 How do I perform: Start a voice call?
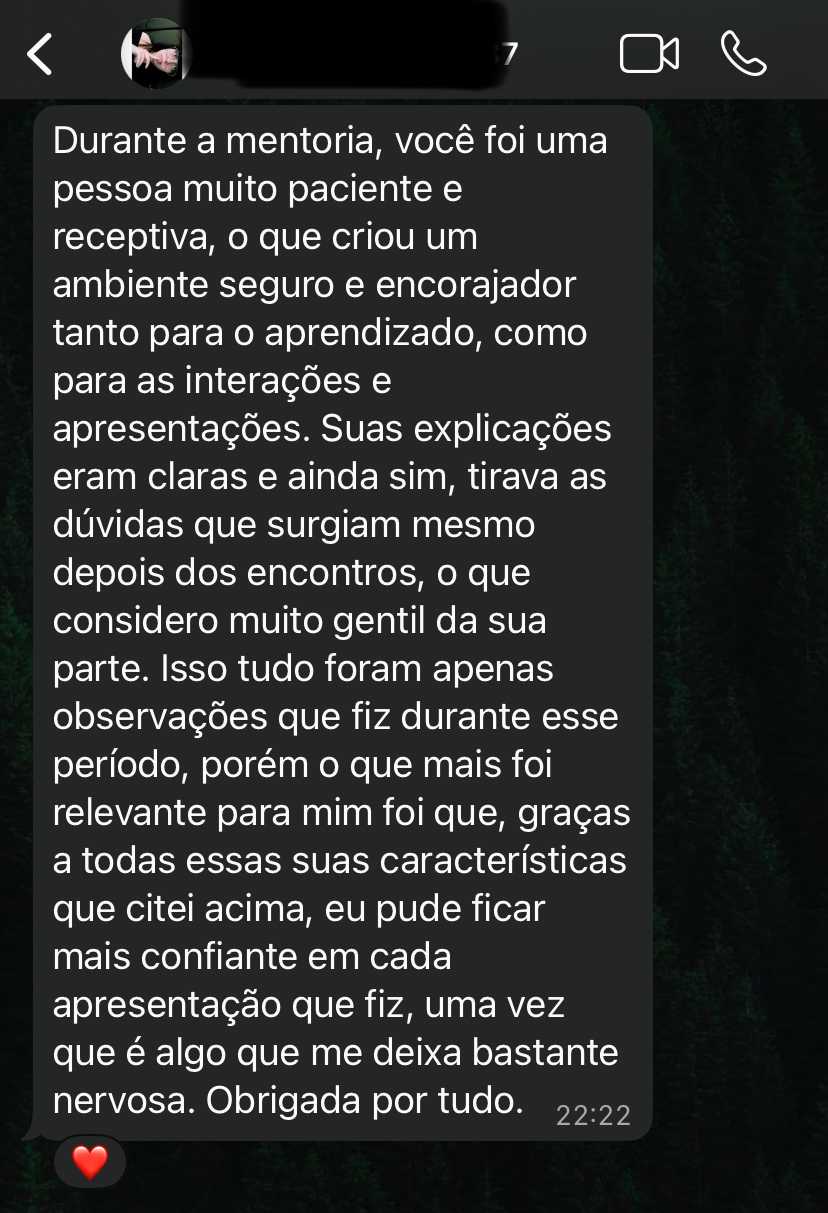click(x=743, y=54)
